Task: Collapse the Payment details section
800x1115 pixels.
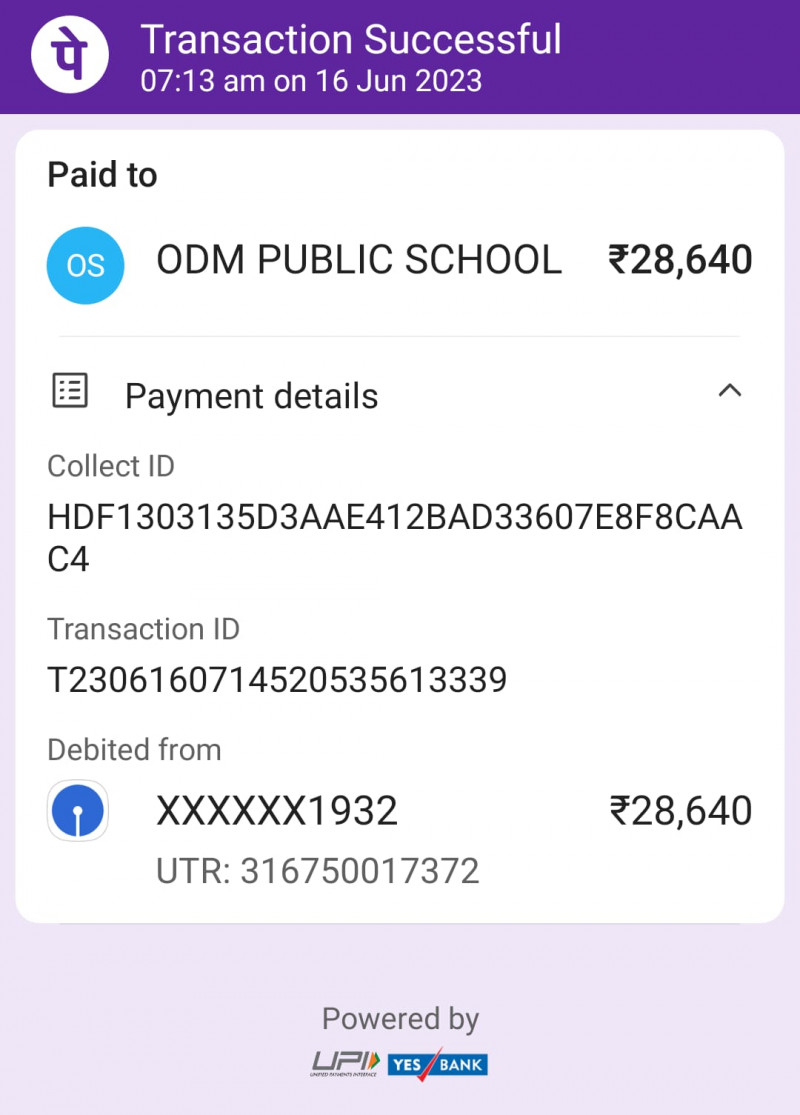Action: (730, 392)
